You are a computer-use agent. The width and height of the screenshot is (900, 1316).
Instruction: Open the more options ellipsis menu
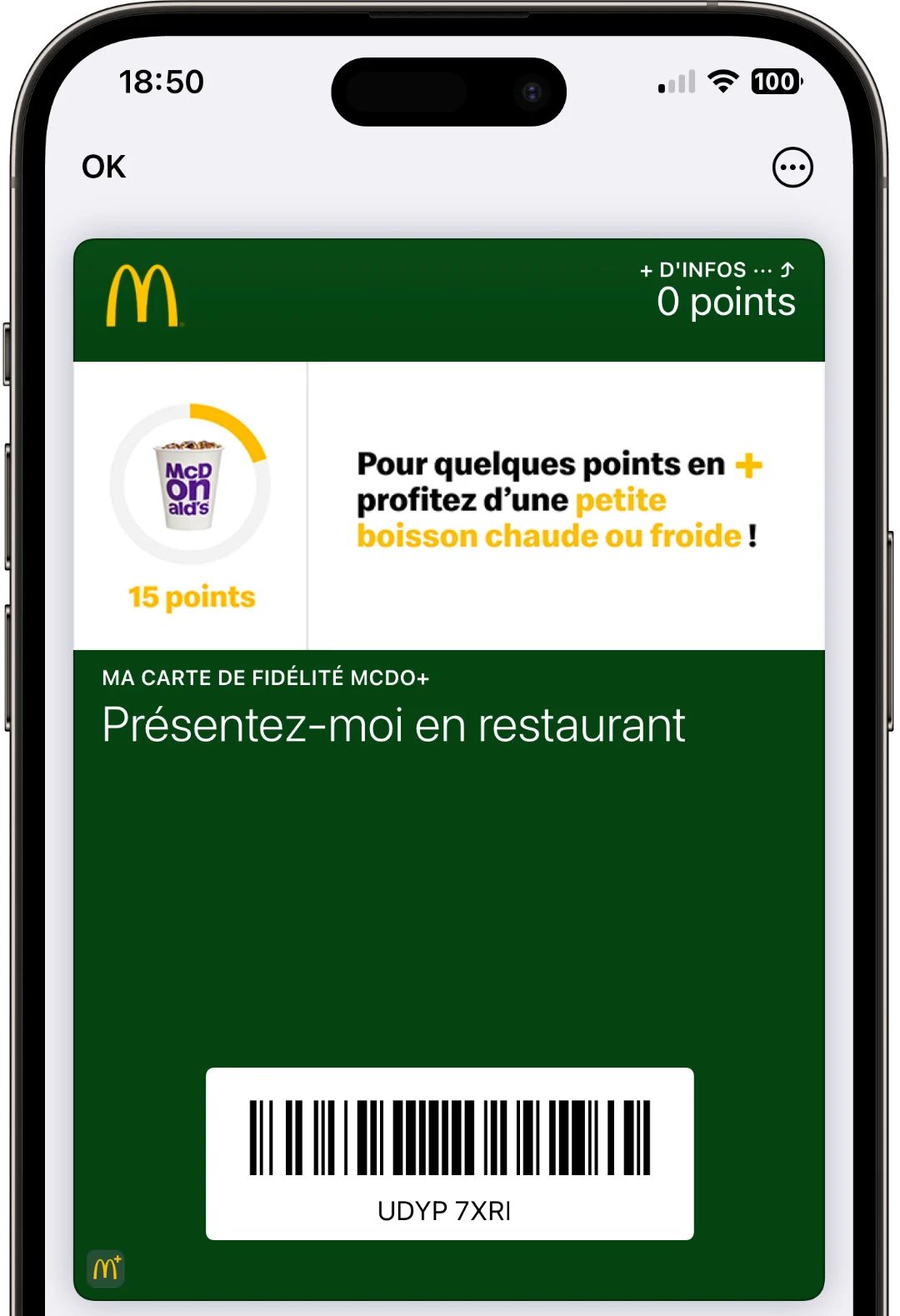point(792,168)
